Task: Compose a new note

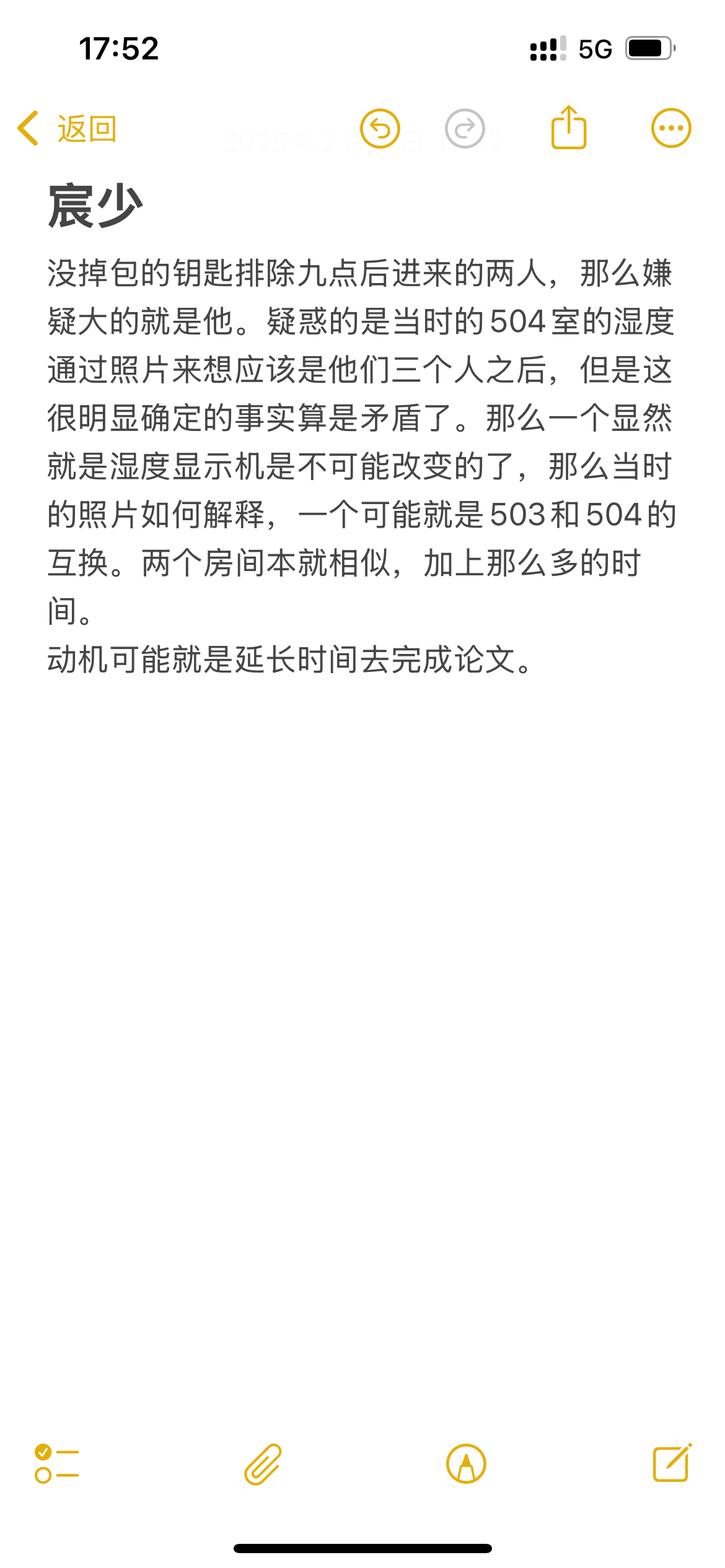Action: click(x=672, y=1462)
